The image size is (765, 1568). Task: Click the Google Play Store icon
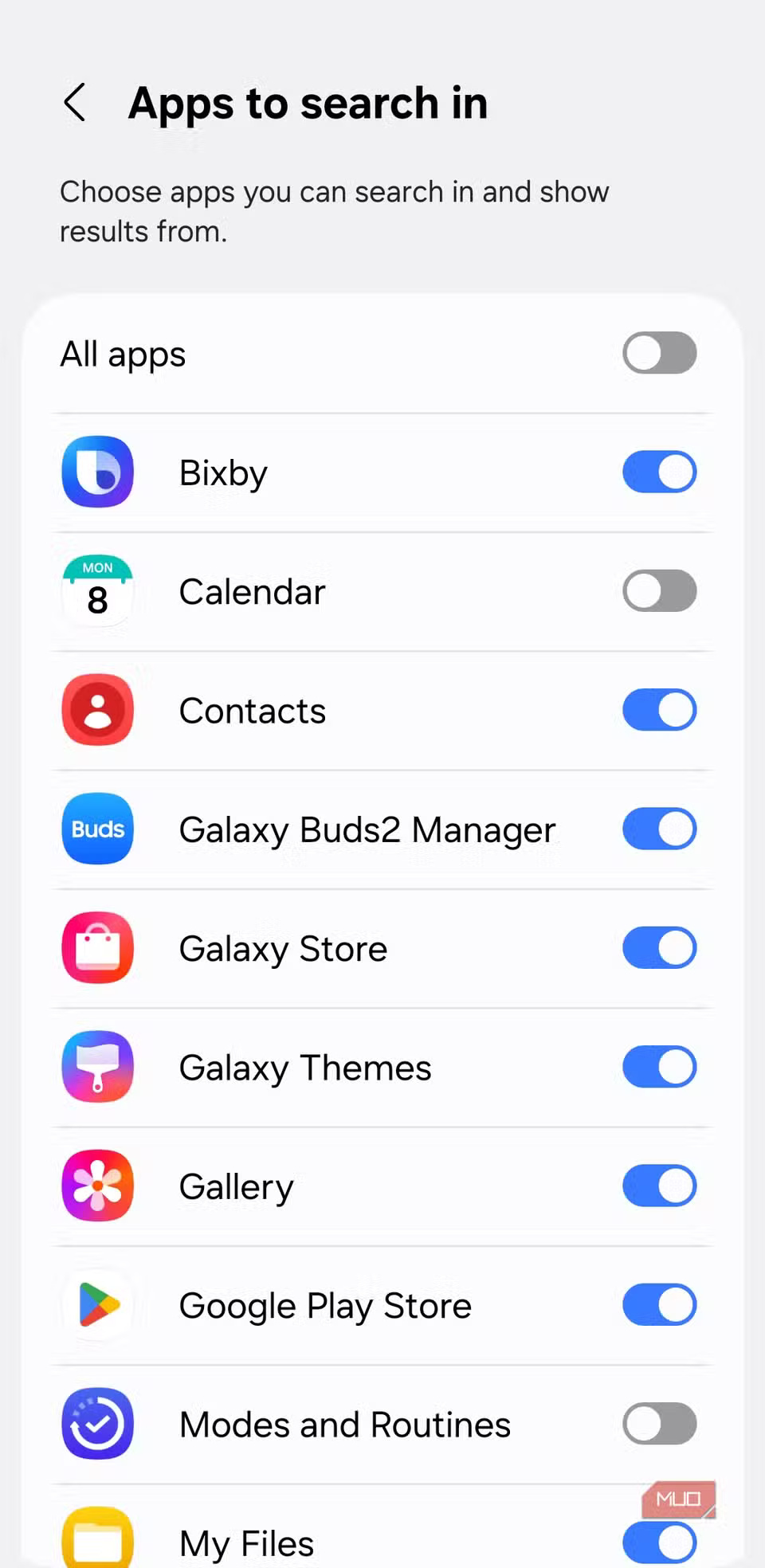tap(97, 1305)
